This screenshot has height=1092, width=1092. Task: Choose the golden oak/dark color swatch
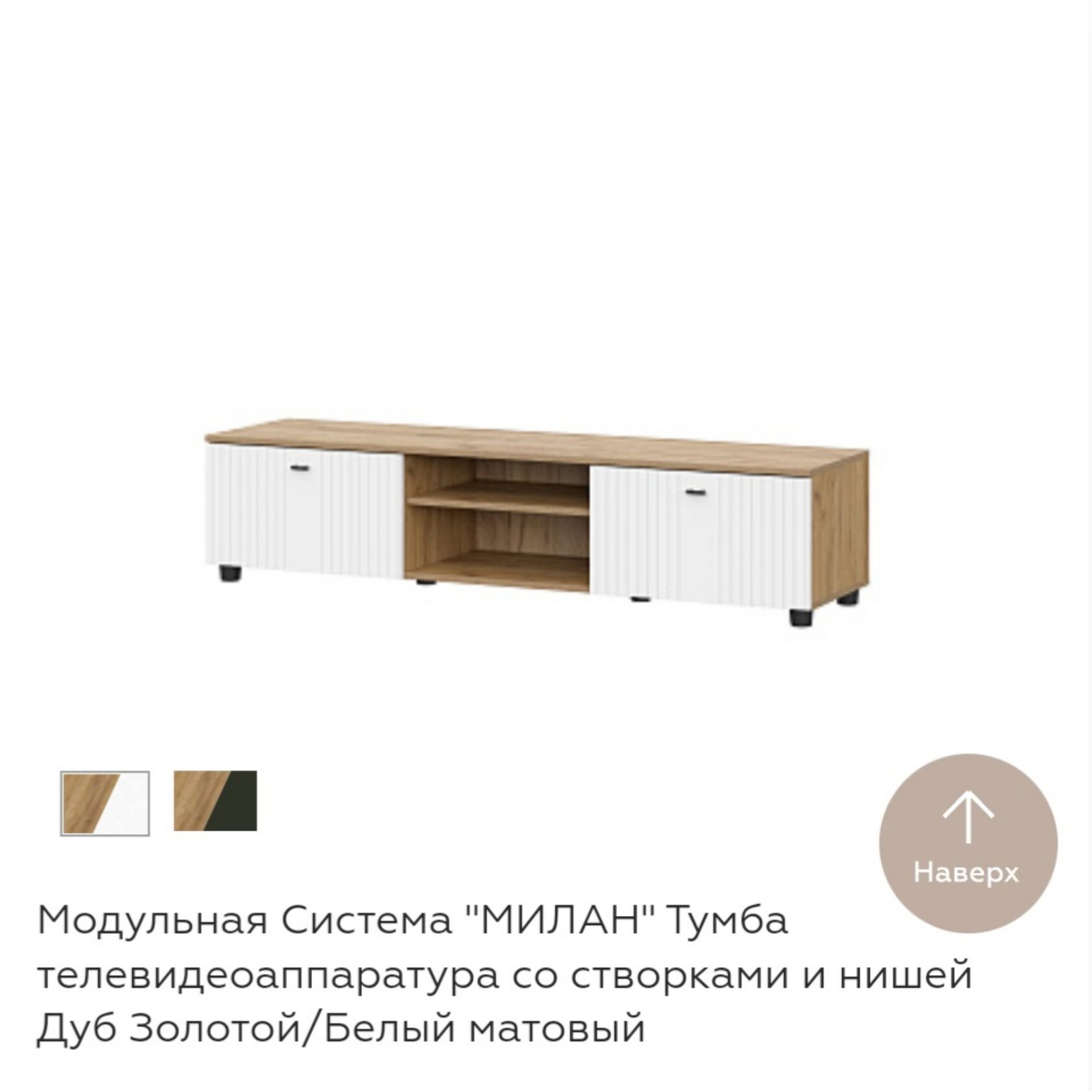[x=215, y=801]
